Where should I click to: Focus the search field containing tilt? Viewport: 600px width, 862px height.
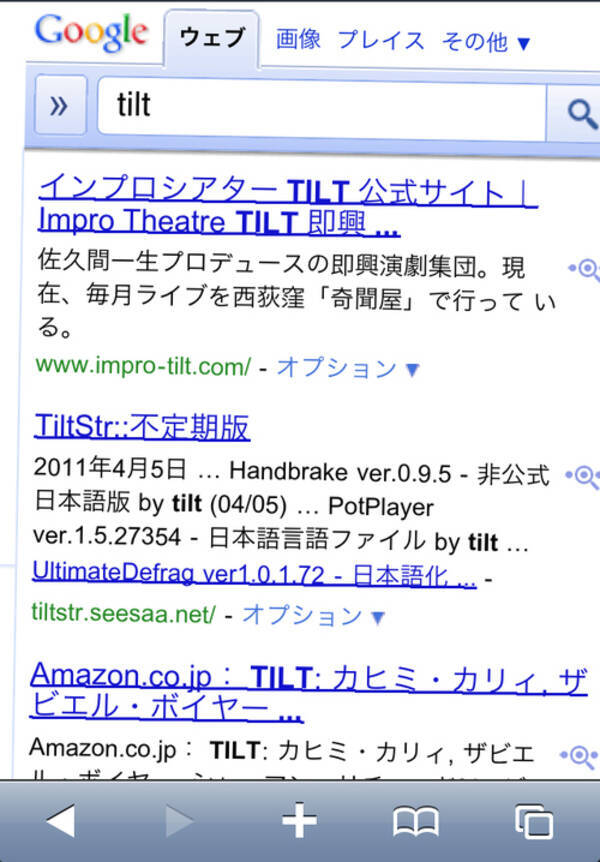(x=320, y=107)
